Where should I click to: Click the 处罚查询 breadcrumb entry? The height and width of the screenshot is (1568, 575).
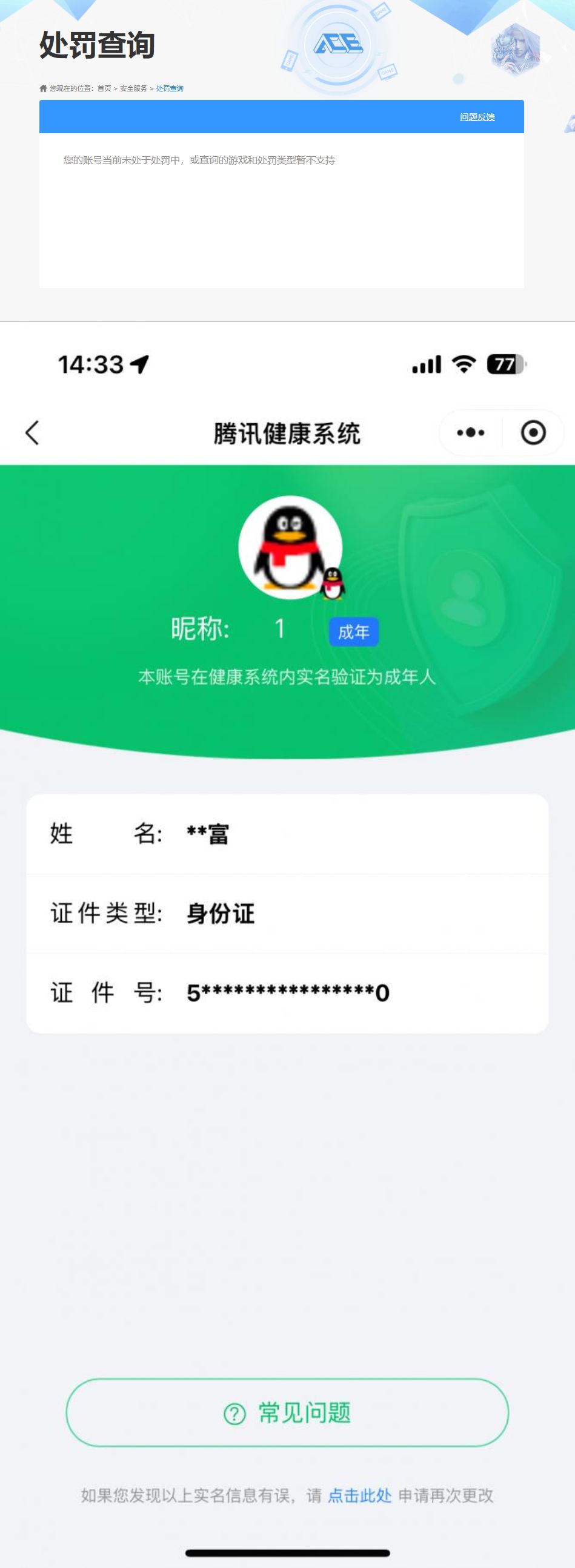(170, 88)
